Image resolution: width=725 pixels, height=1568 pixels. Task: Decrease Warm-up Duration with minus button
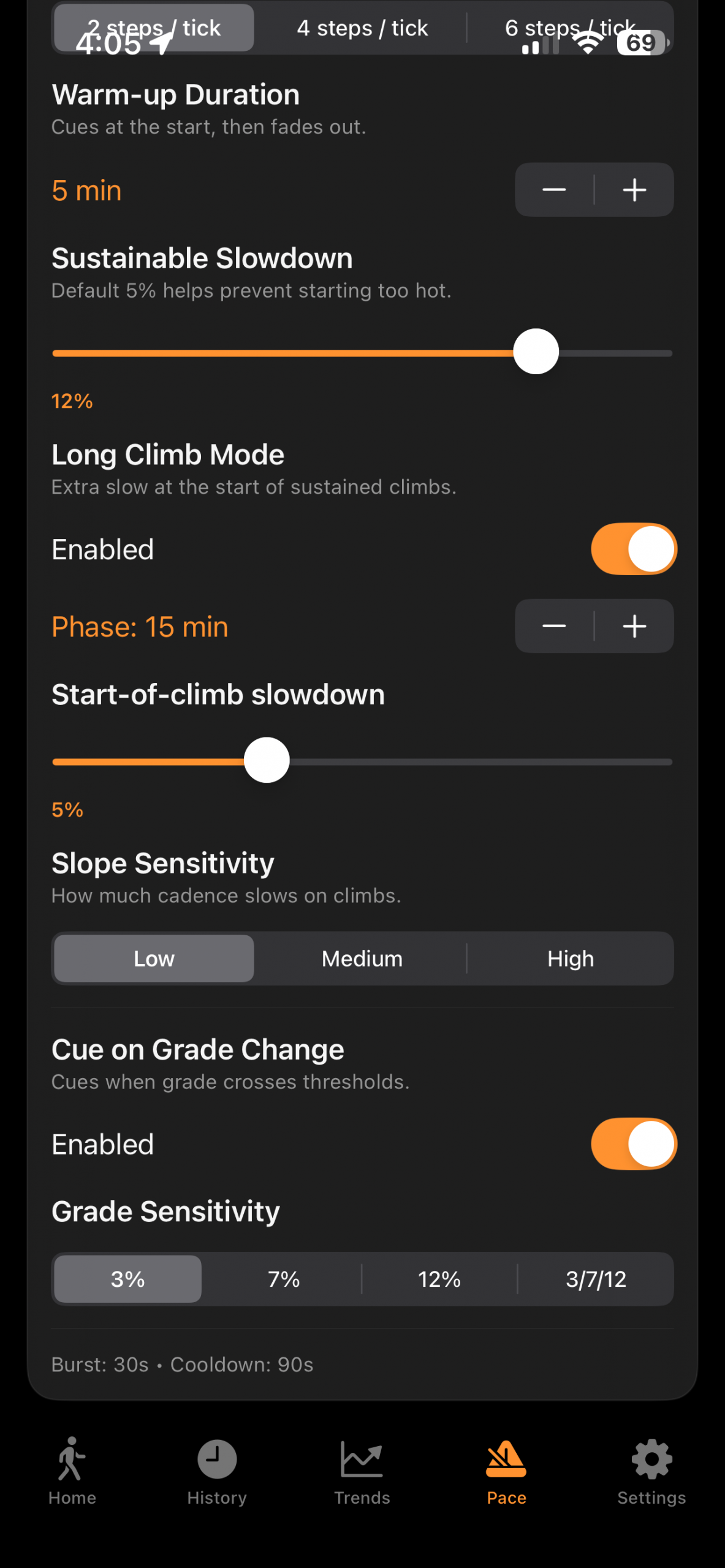[x=554, y=190]
